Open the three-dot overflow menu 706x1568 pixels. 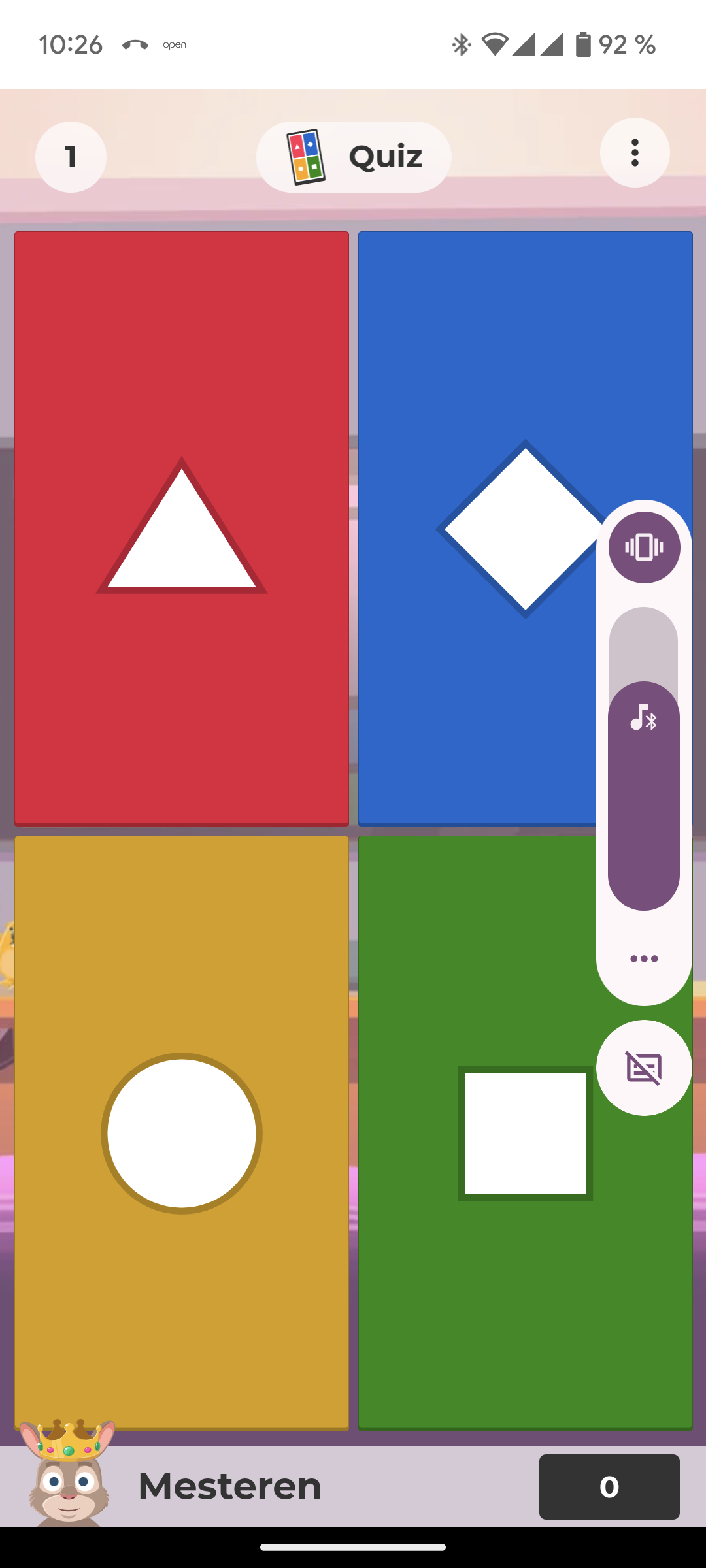[635, 153]
